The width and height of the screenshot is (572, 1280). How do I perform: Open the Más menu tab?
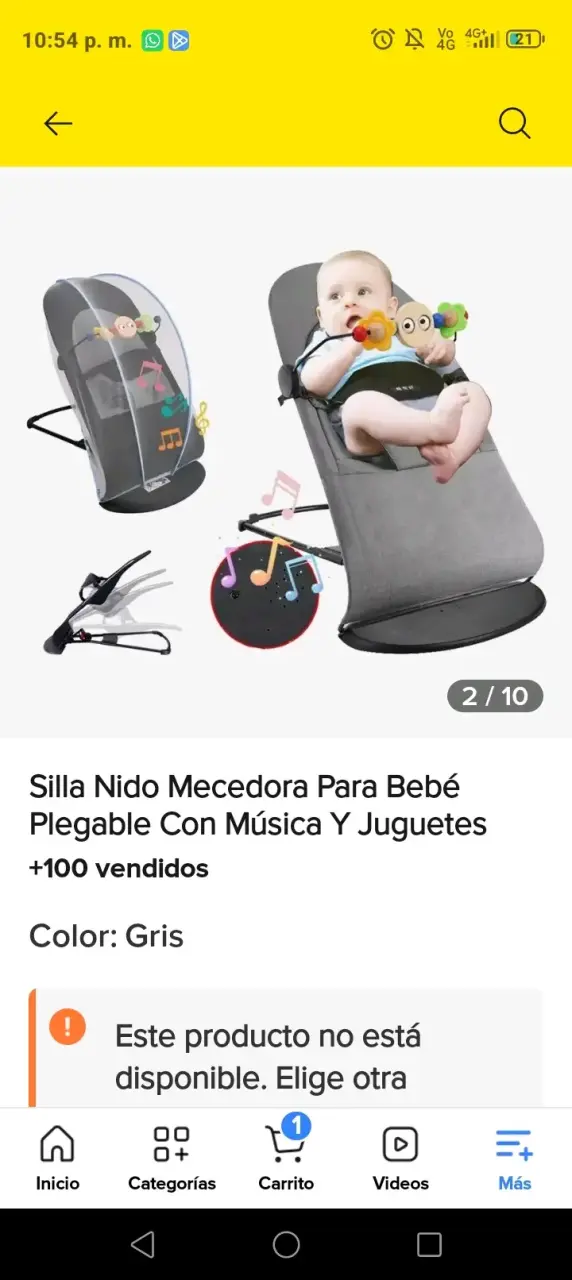point(515,1158)
